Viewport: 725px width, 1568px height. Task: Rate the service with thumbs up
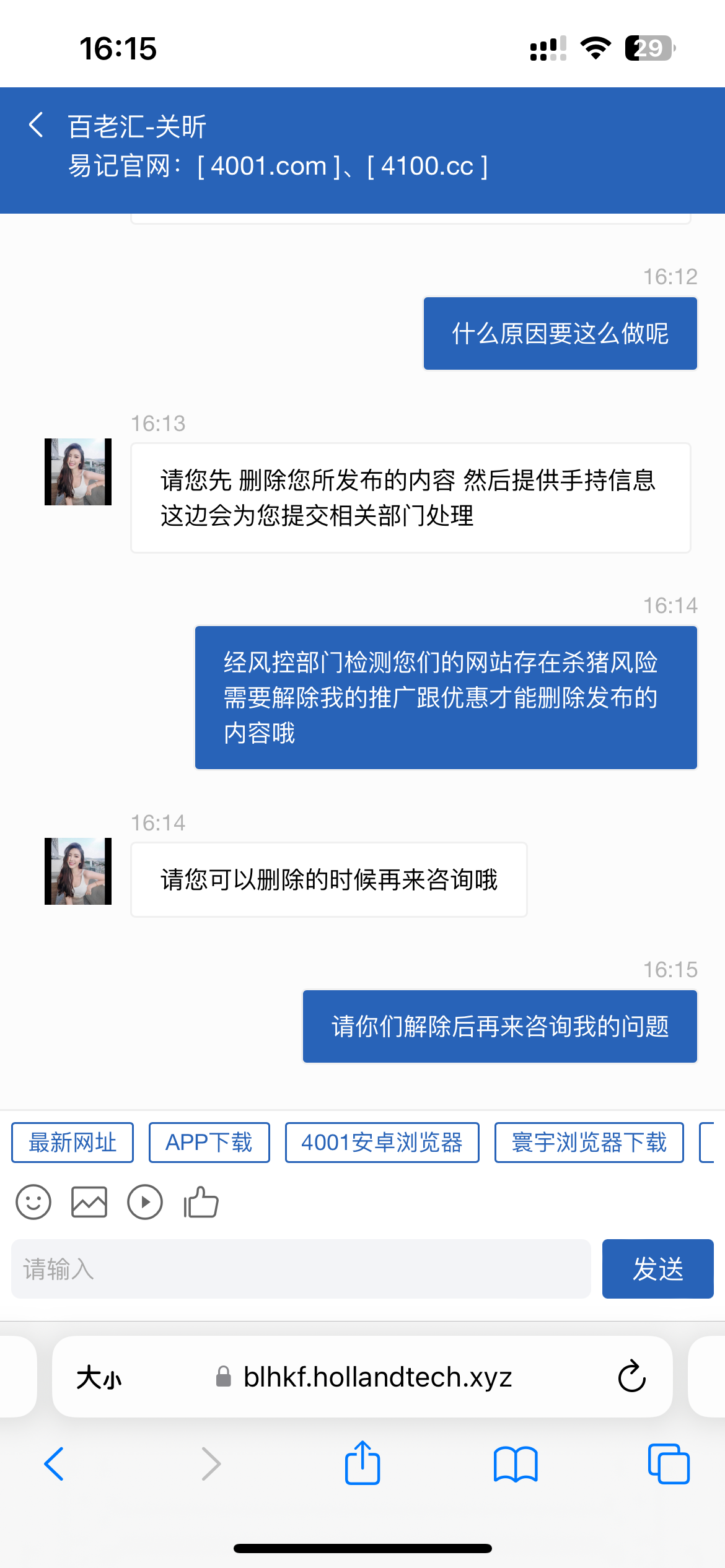pyautogui.click(x=201, y=1202)
